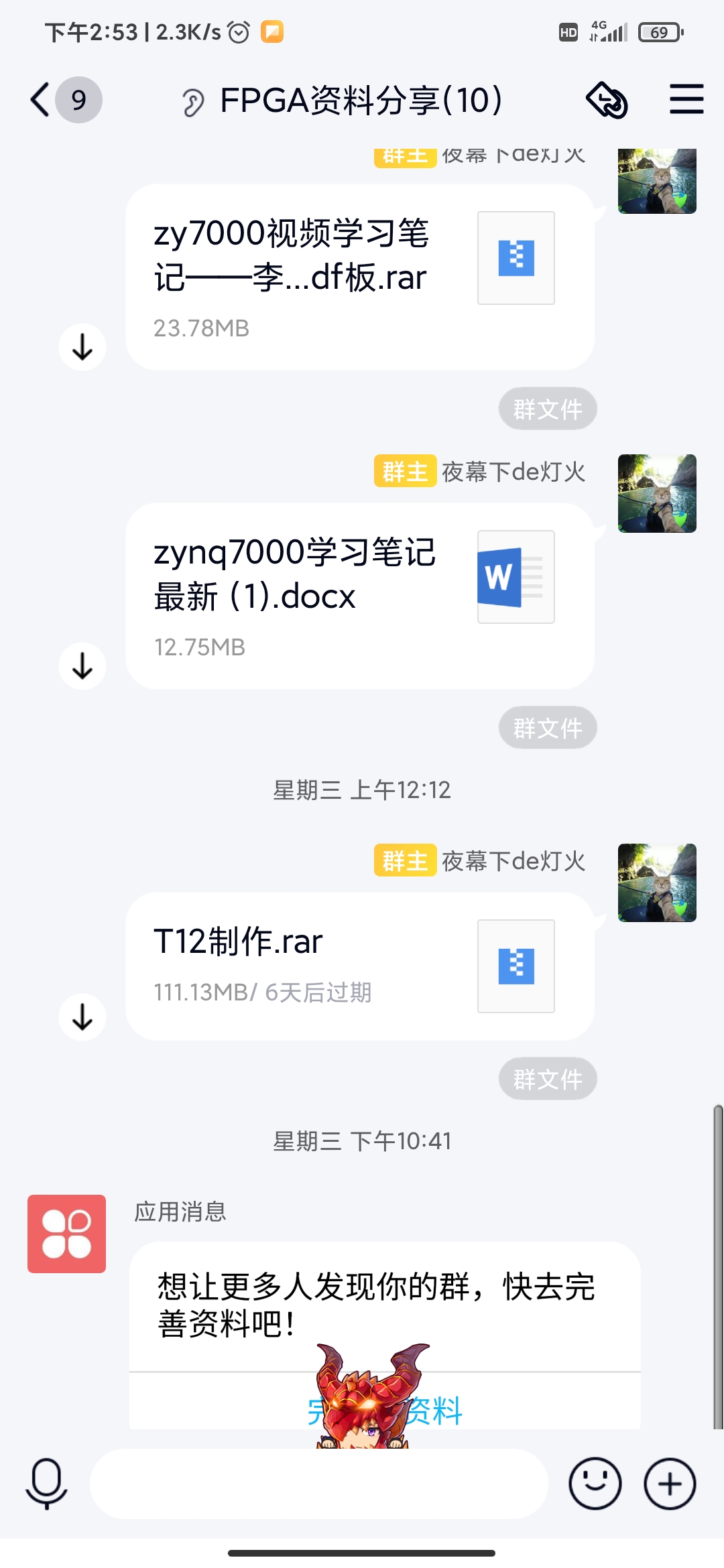
Task: Download the T12制作.rar file
Action: 82,1017
